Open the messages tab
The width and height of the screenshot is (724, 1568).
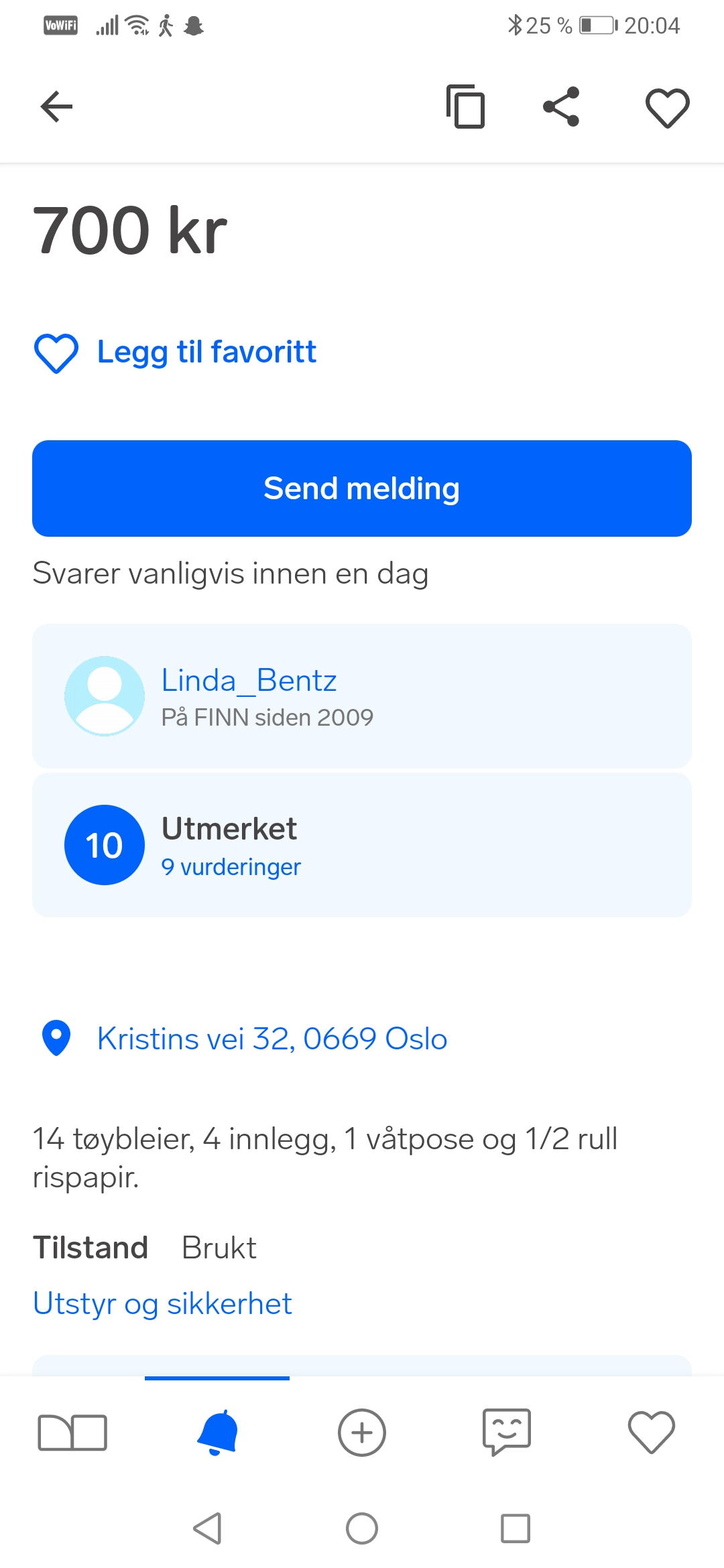(x=507, y=1433)
